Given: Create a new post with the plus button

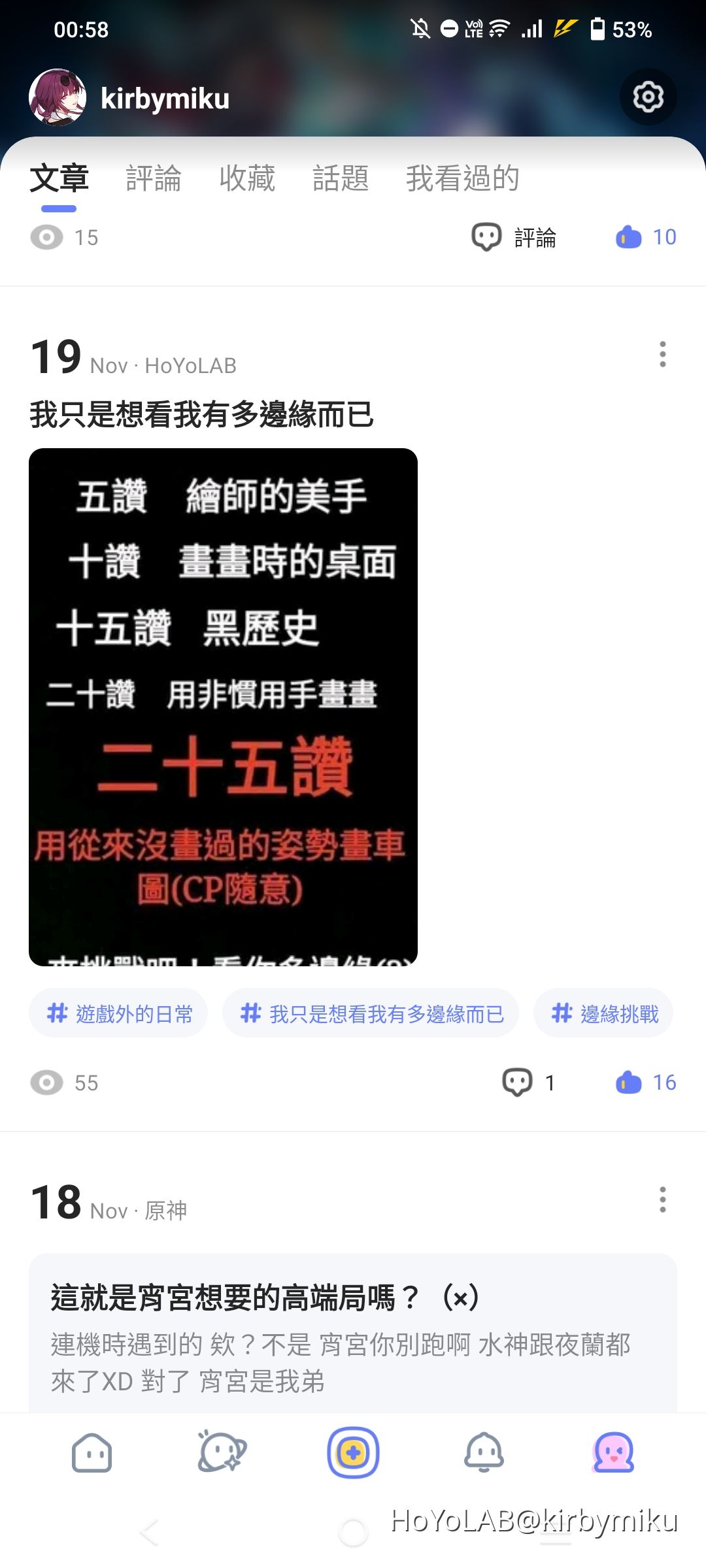Looking at the screenshot, I should [353, 1453].
